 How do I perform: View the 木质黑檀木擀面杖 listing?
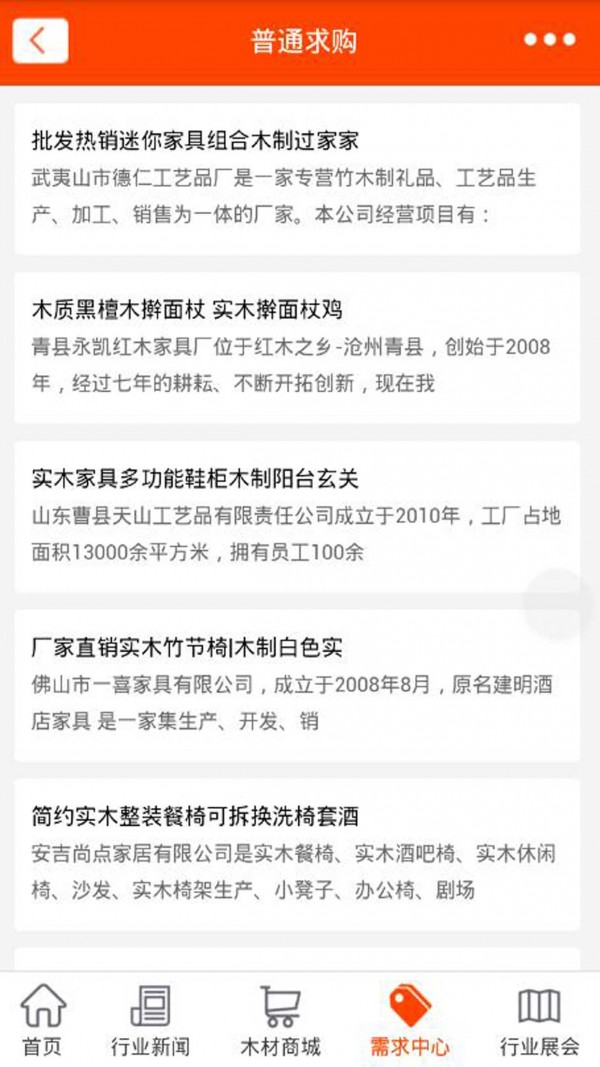(x=297, y=347)
